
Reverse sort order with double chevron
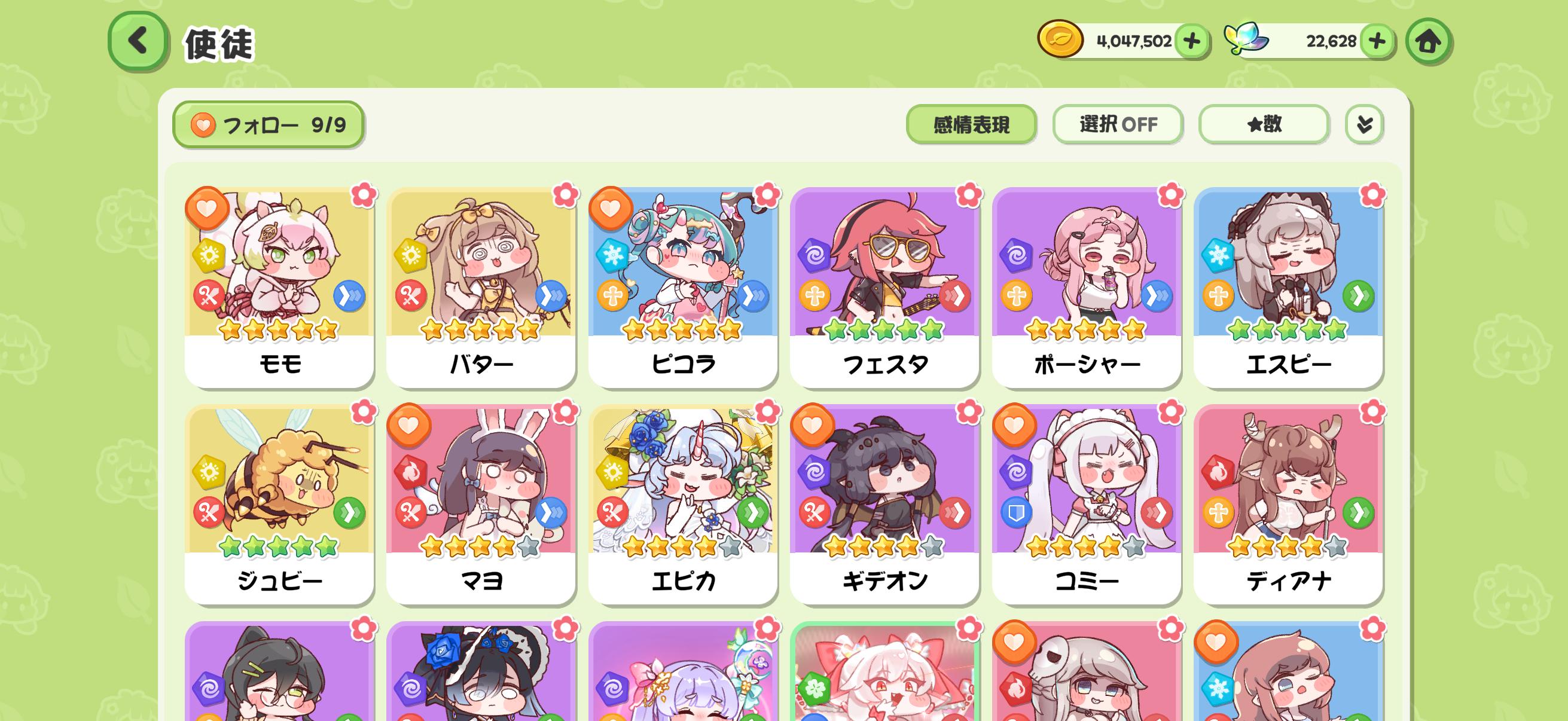point(1363,125)
